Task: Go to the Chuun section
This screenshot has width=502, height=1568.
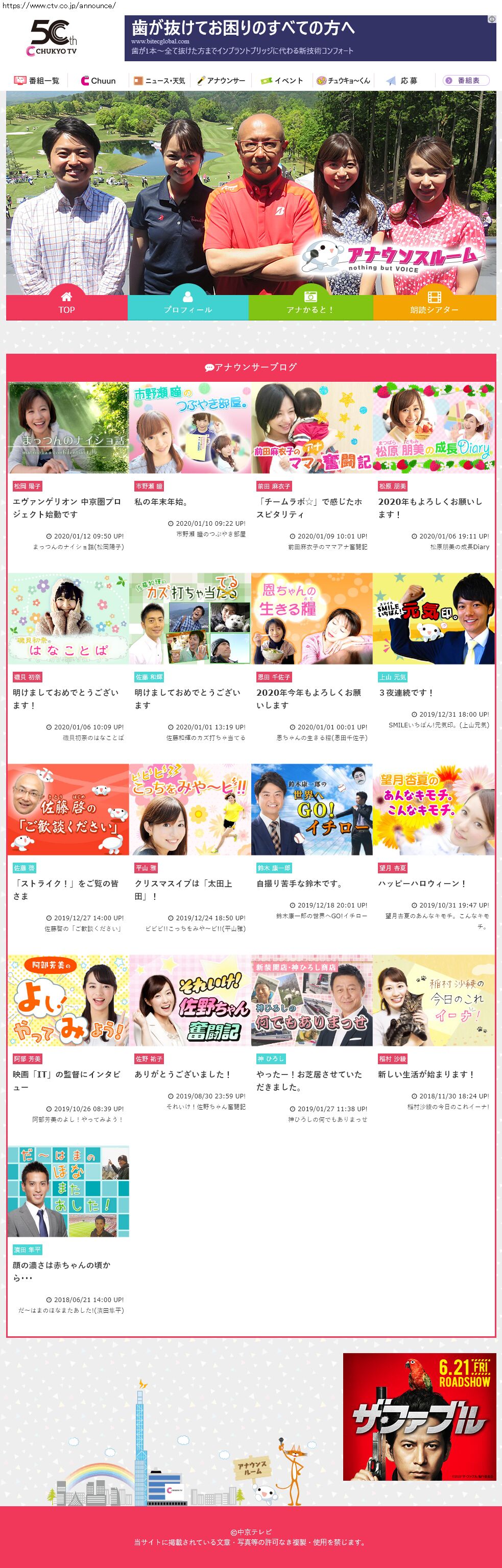Action: click(98, 80)
